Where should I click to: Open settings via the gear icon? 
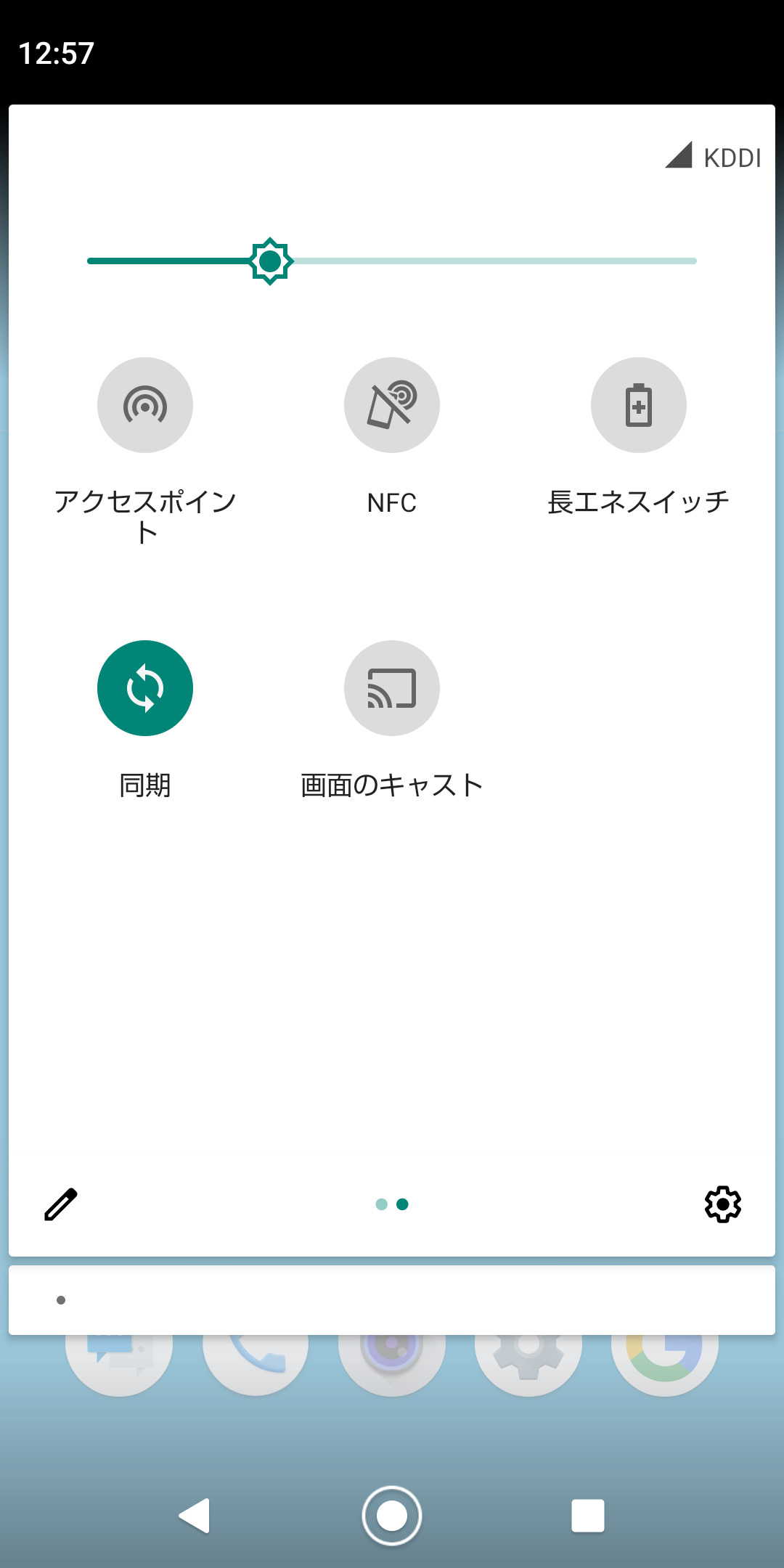723,1205
